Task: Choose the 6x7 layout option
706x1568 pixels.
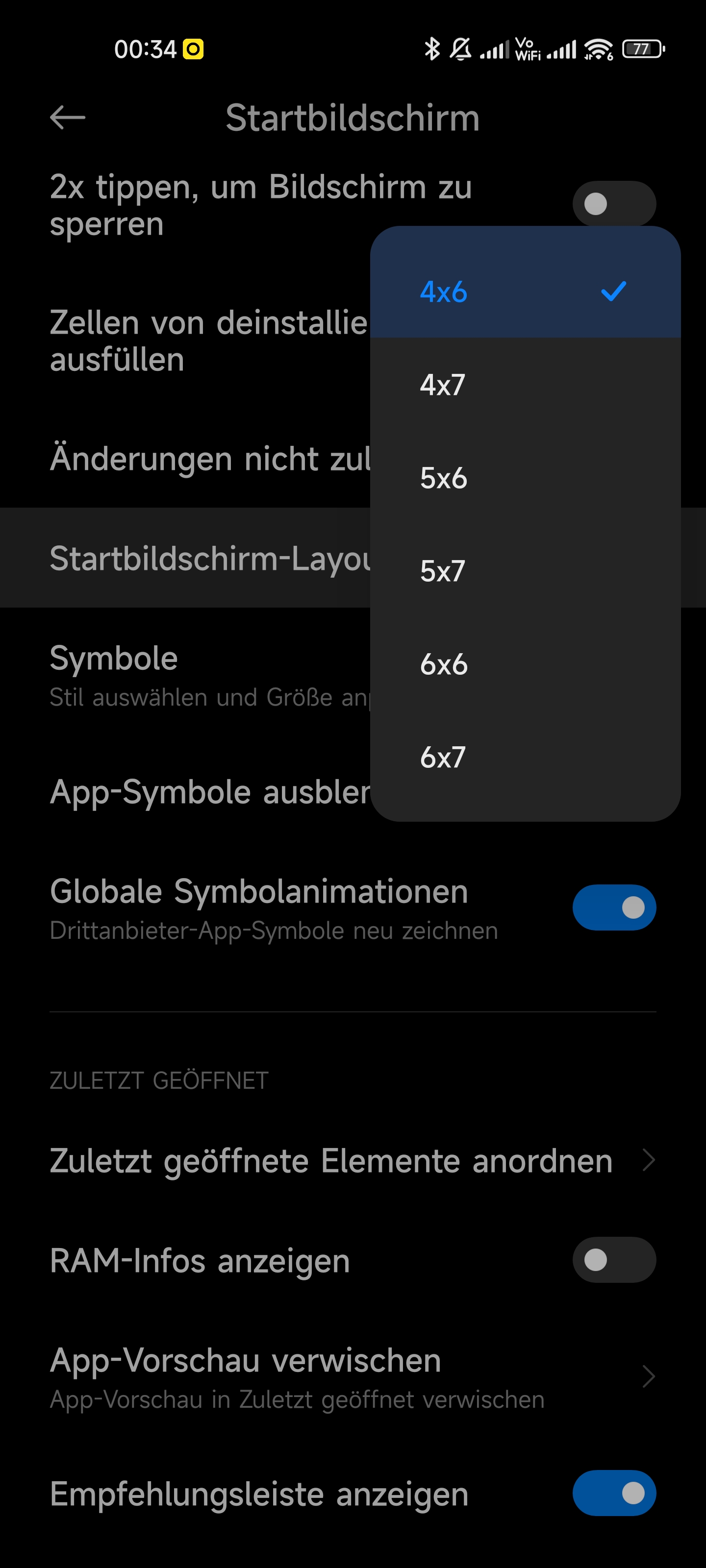Action: [525, 757]
